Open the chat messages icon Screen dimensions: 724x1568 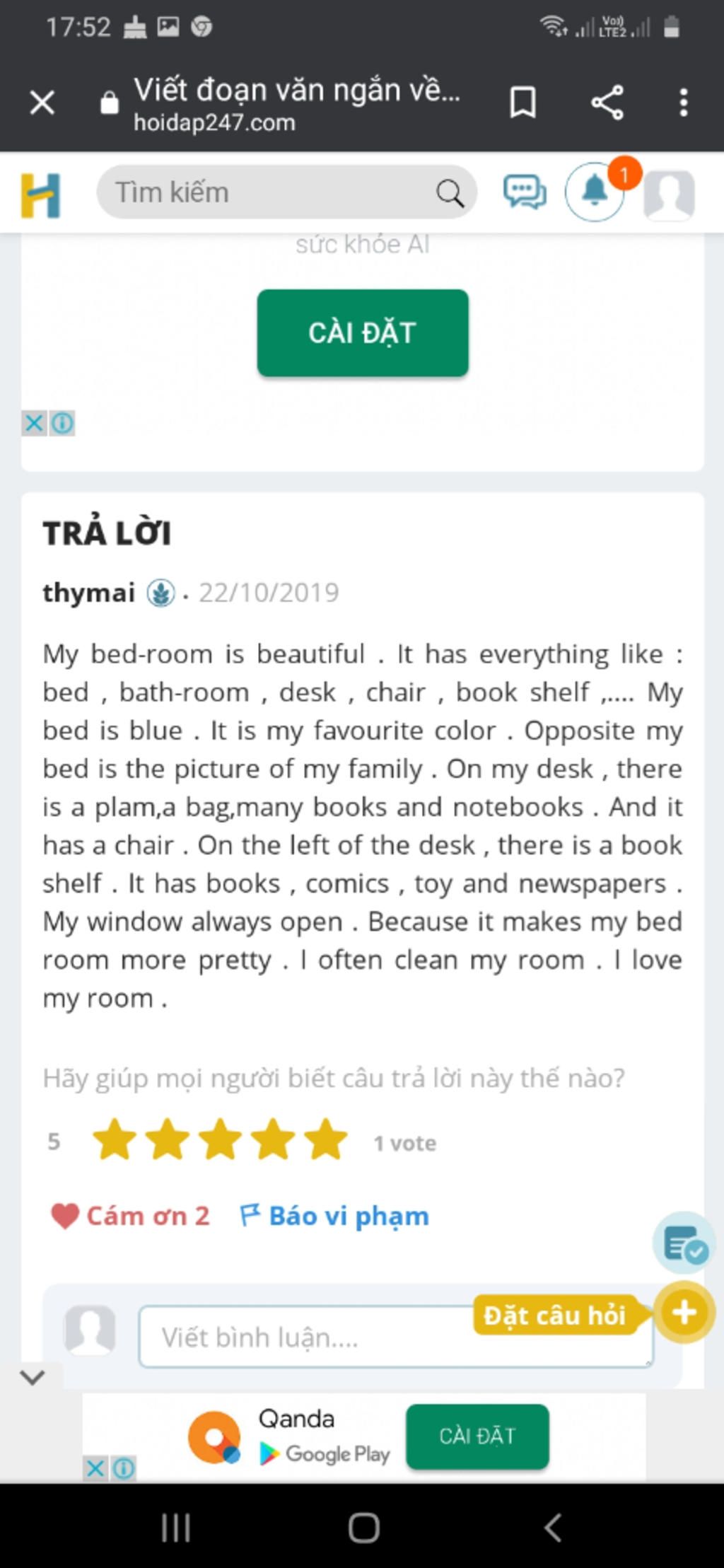(x=524, y=192)
